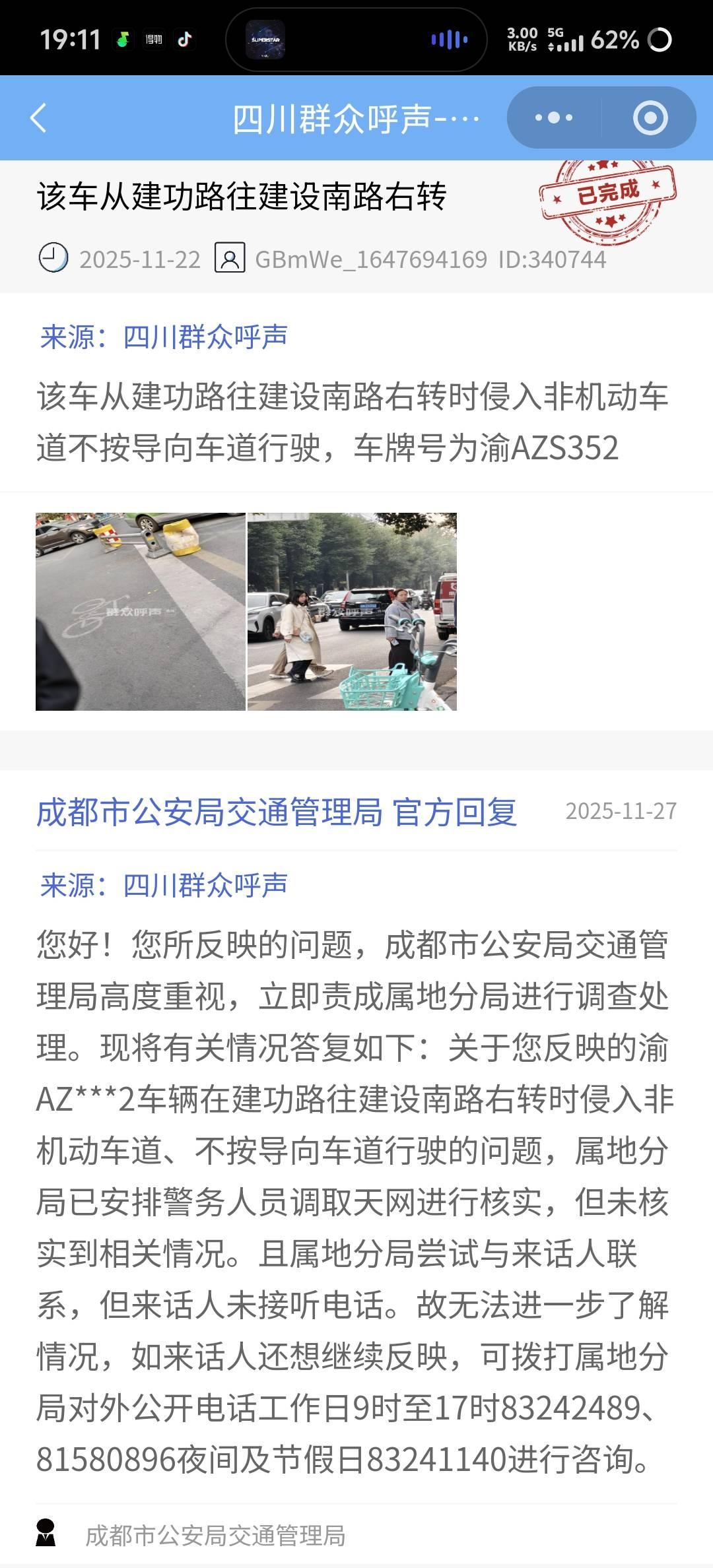
Task: Close the mini program with the circle button
Action: tap(650, 118)
